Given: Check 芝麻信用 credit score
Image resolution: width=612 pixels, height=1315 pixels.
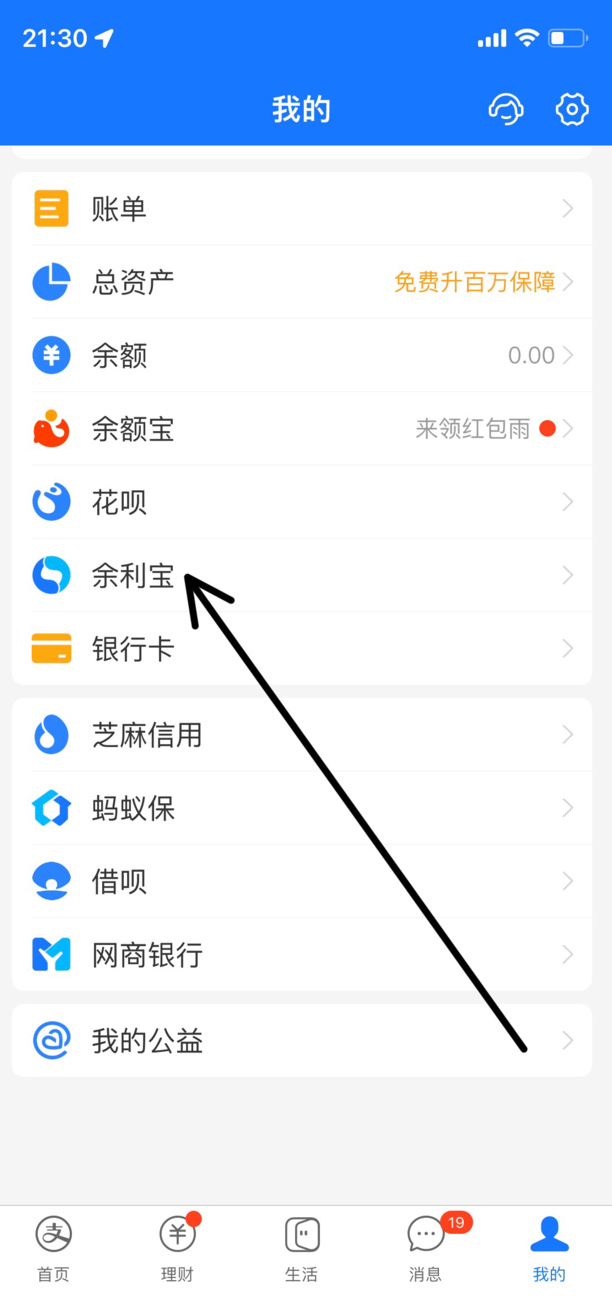Looking at the screenshot, I should [306, 735].
